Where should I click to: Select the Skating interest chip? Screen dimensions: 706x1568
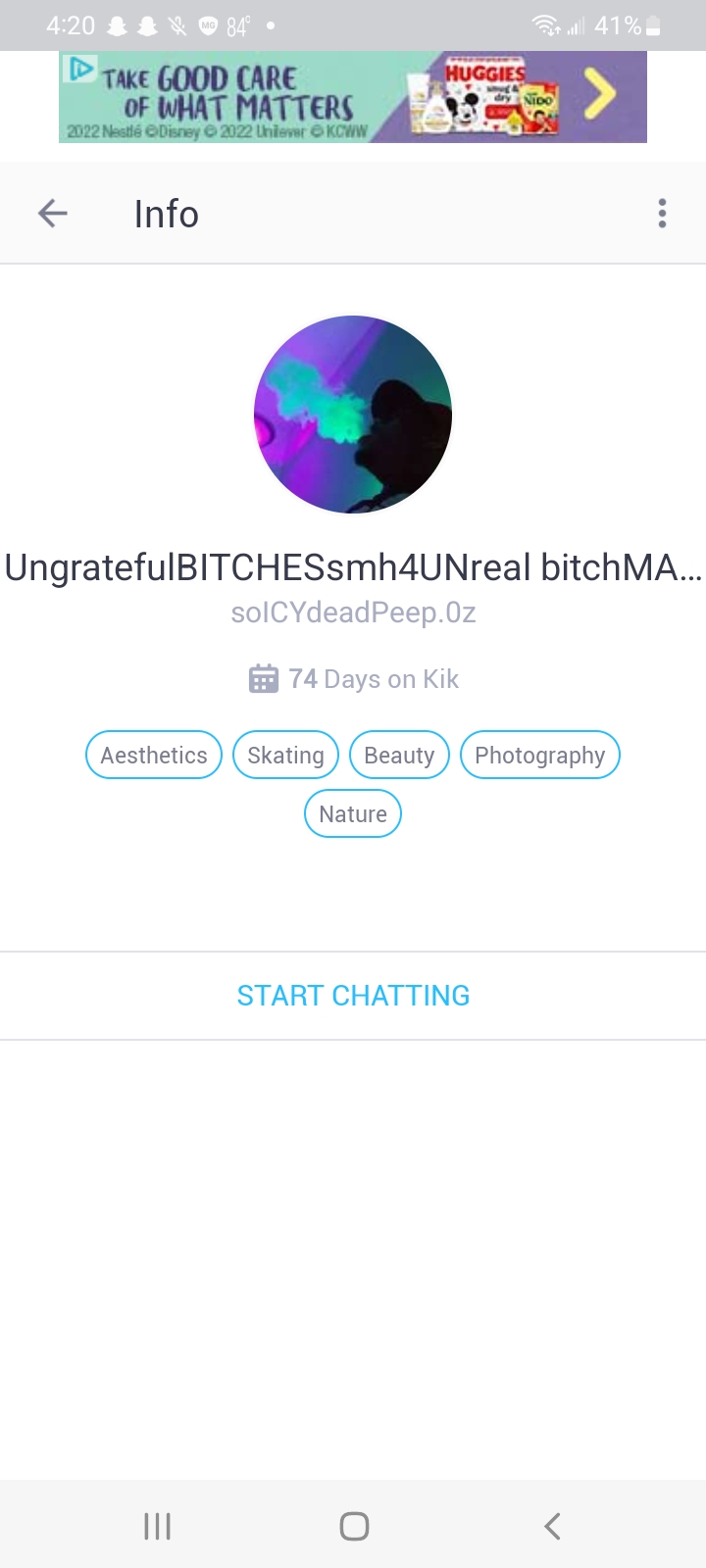285,755
